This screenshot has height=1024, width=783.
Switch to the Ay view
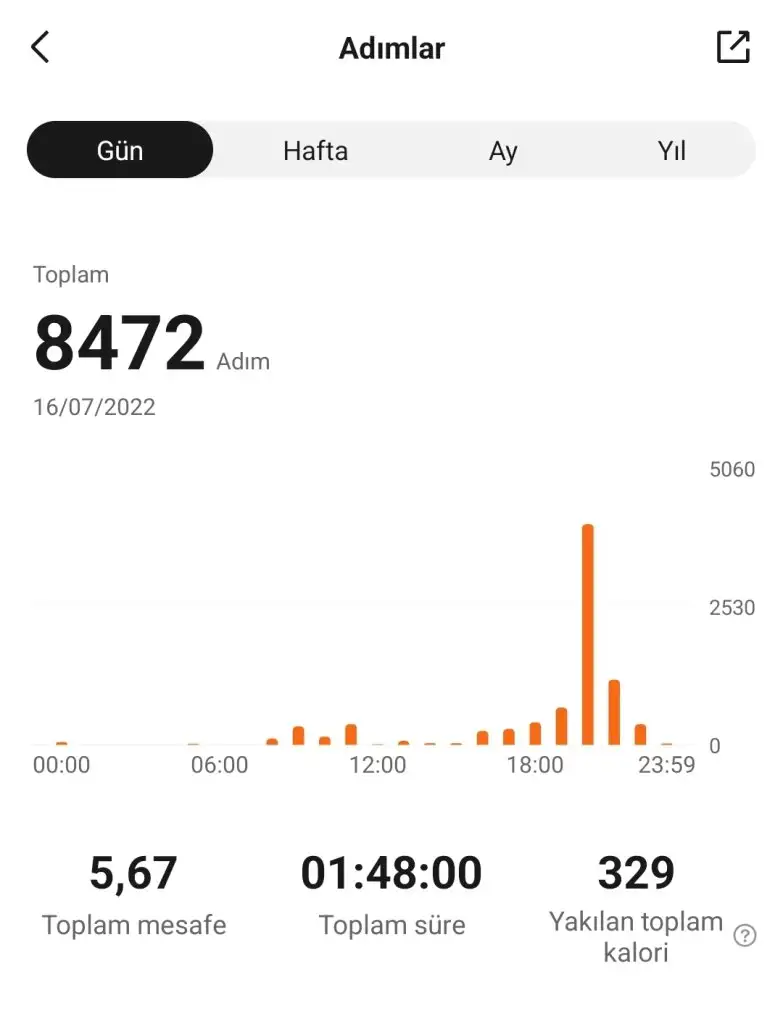point(503,151)
